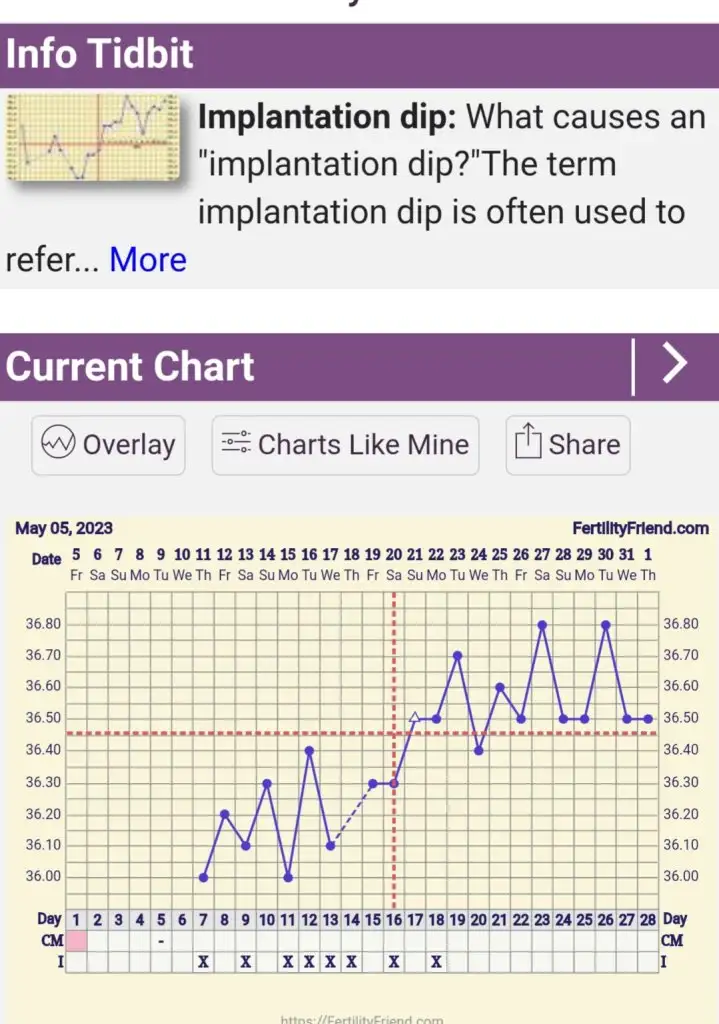Open Charts Like Mine
719x1024 pixels.
click(345, 445)
